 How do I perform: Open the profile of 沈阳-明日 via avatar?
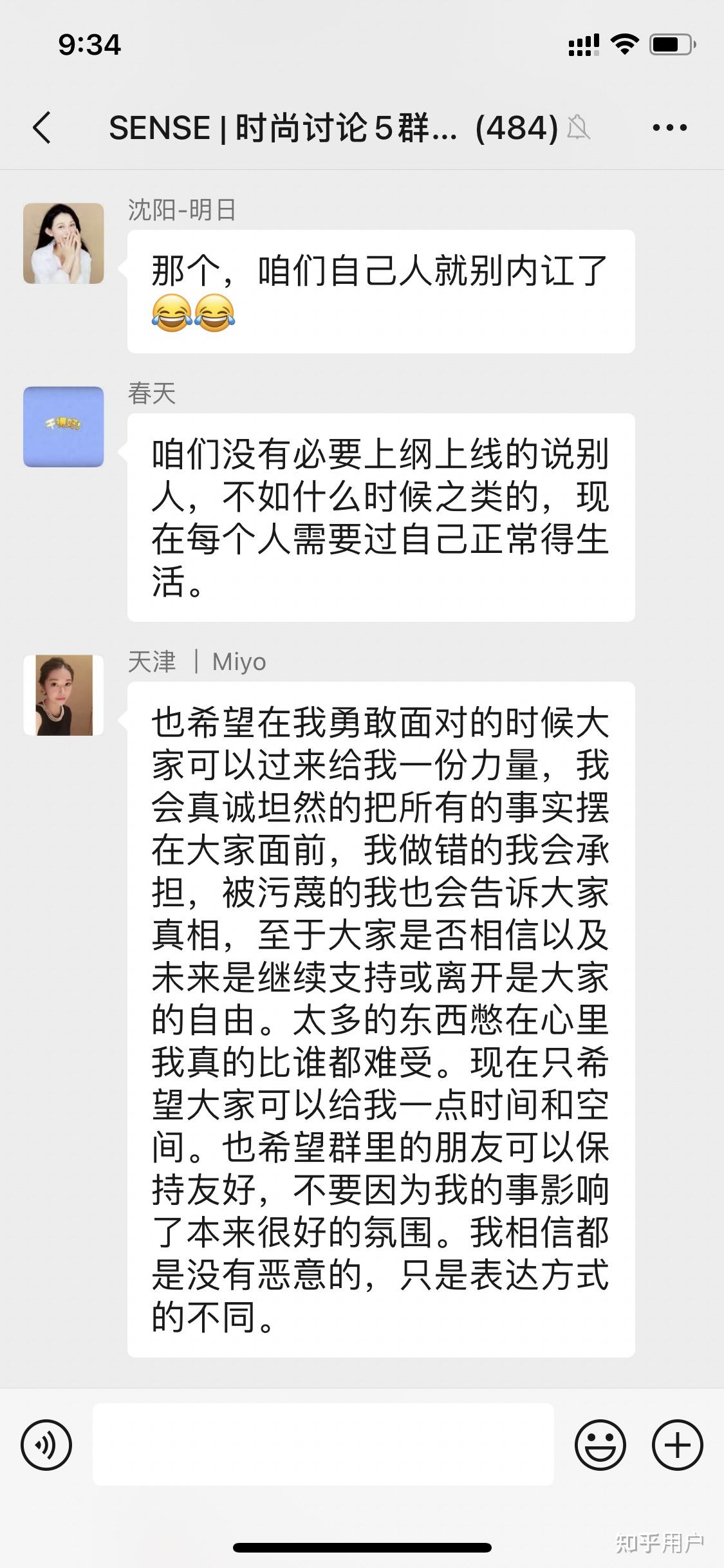64,243
